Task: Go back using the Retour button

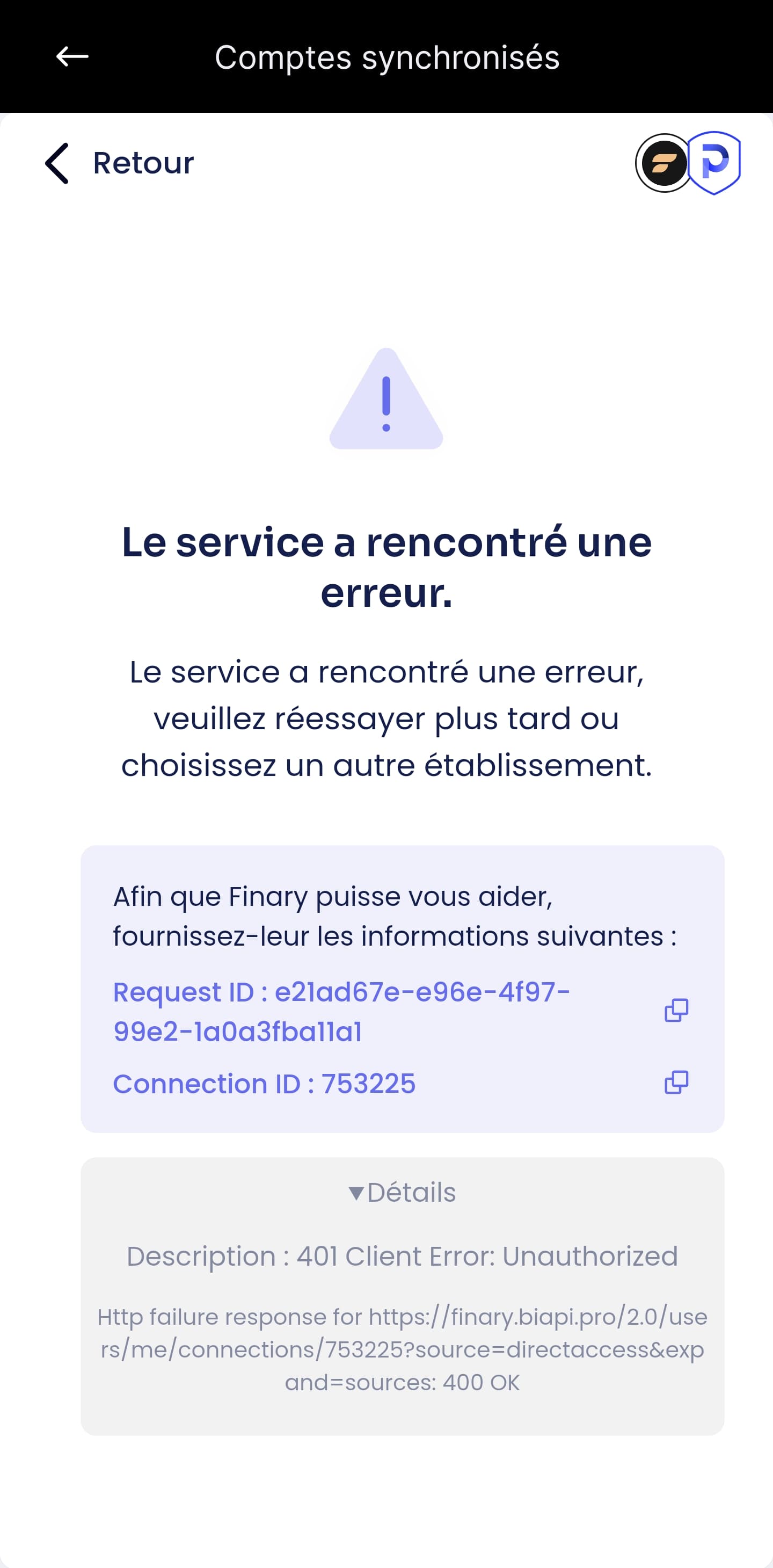Action: 119,163
